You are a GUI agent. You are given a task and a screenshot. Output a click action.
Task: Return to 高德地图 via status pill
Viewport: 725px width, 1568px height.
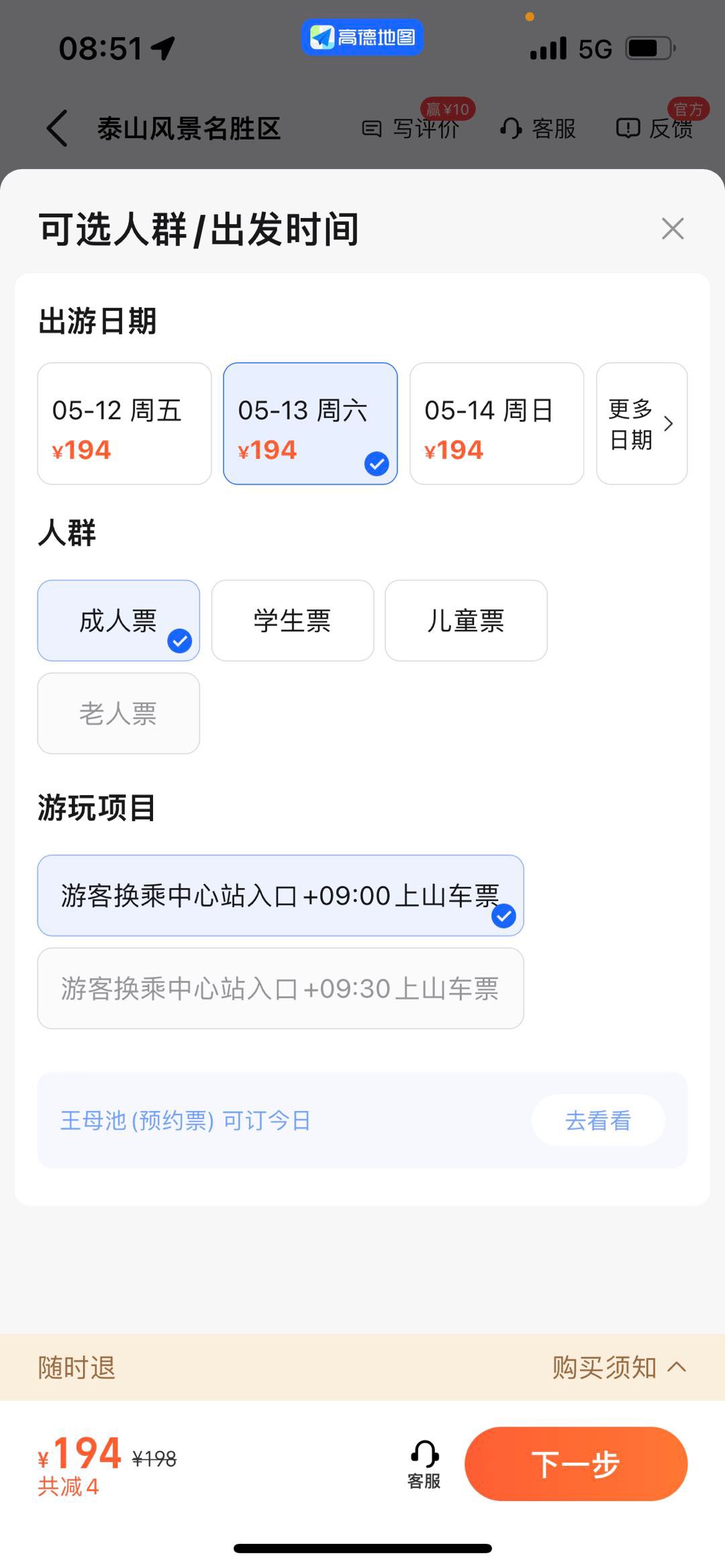pos(362,37)
